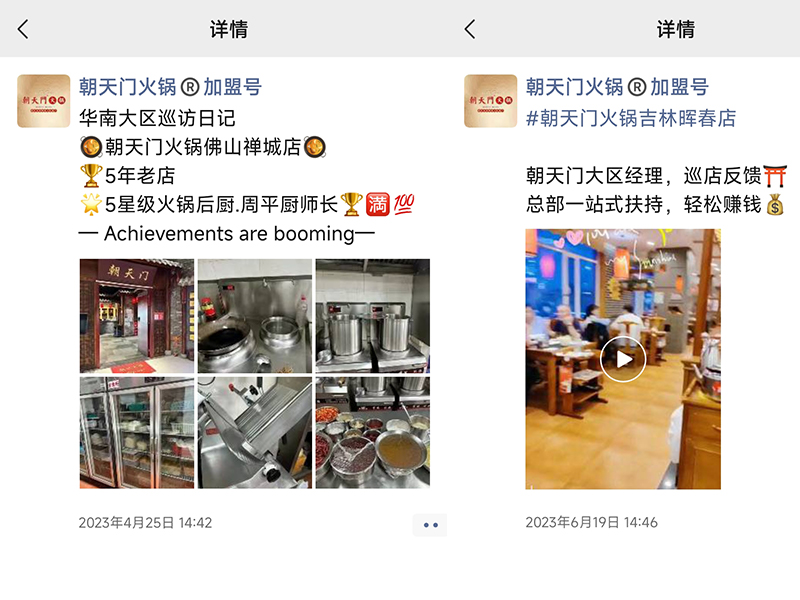The image size is (800, 600).
Task: Open the avatar on the 吉林晖春店 post
Action: coord(490,100)
